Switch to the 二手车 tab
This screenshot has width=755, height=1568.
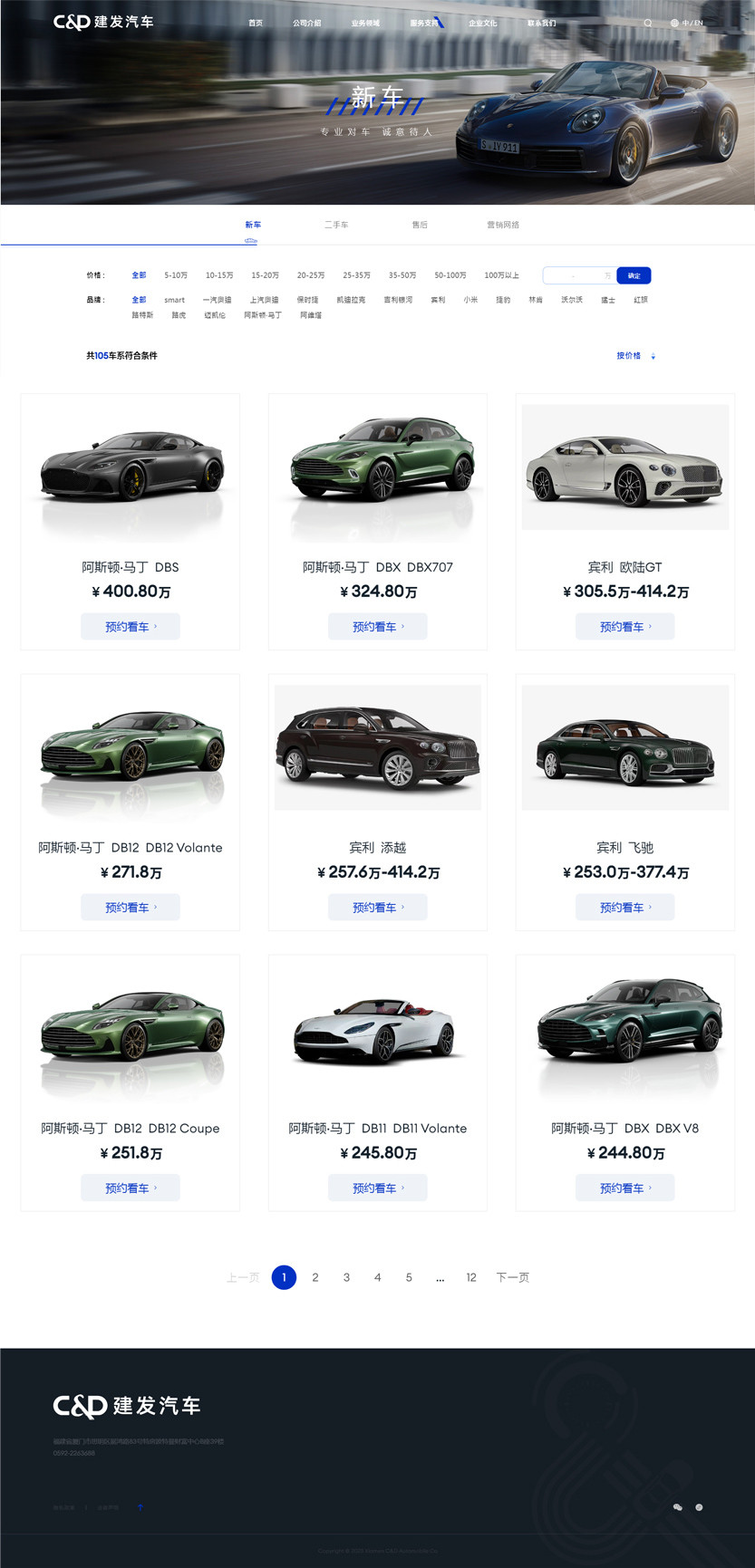click(x=336, y=225)
